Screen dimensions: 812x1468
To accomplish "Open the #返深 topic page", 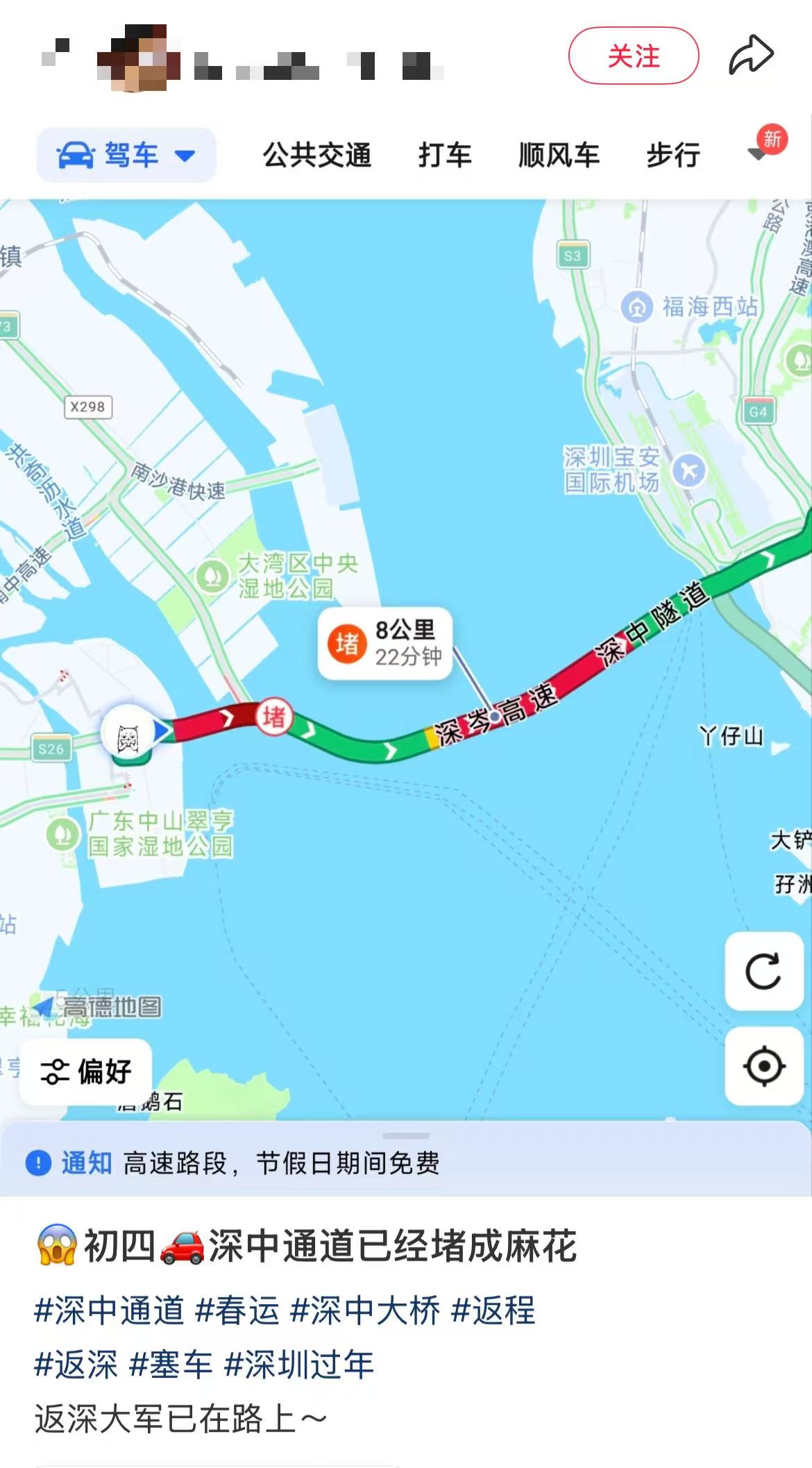I will (76, 1365).
